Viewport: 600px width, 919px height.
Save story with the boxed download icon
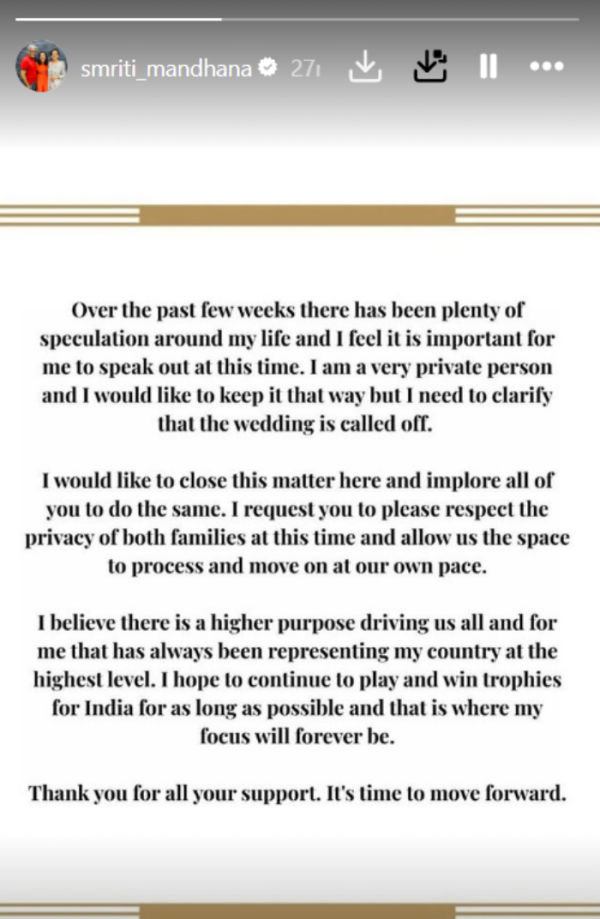(x=429, y=67)
